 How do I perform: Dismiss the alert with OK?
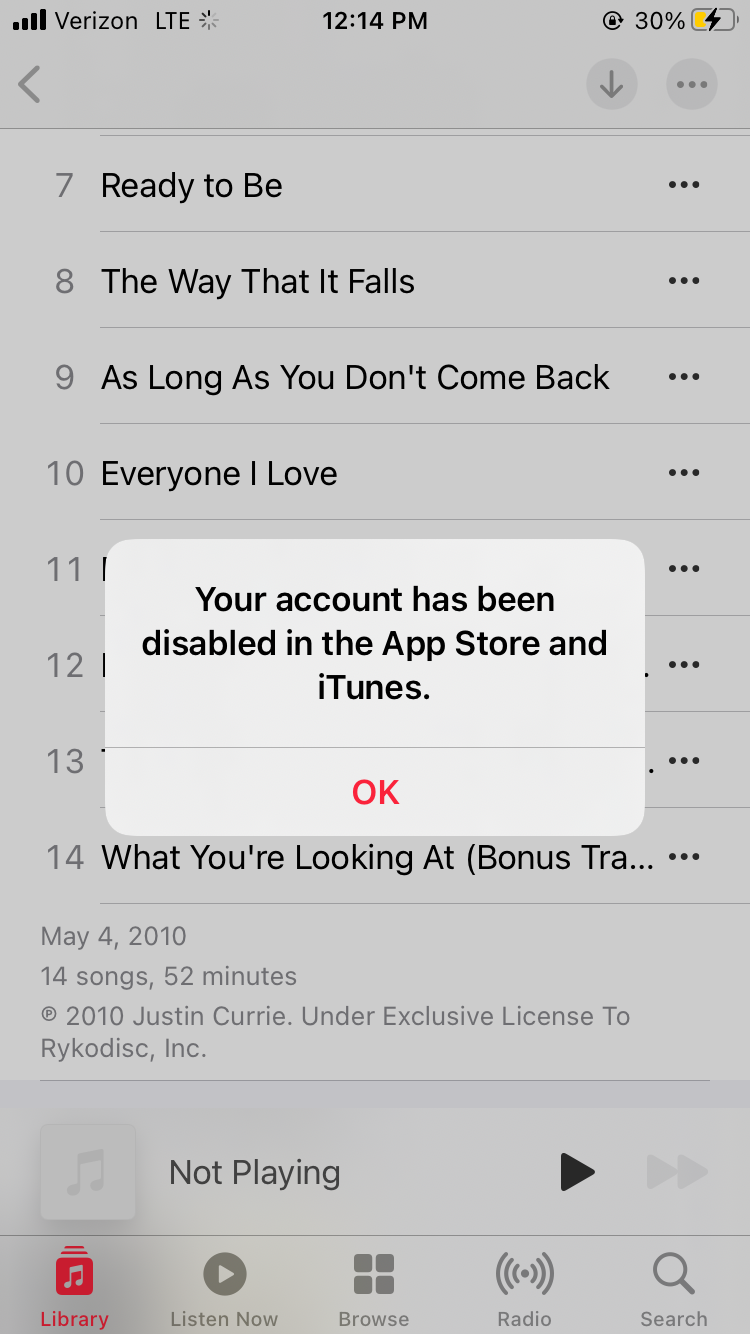coord(375,792)
